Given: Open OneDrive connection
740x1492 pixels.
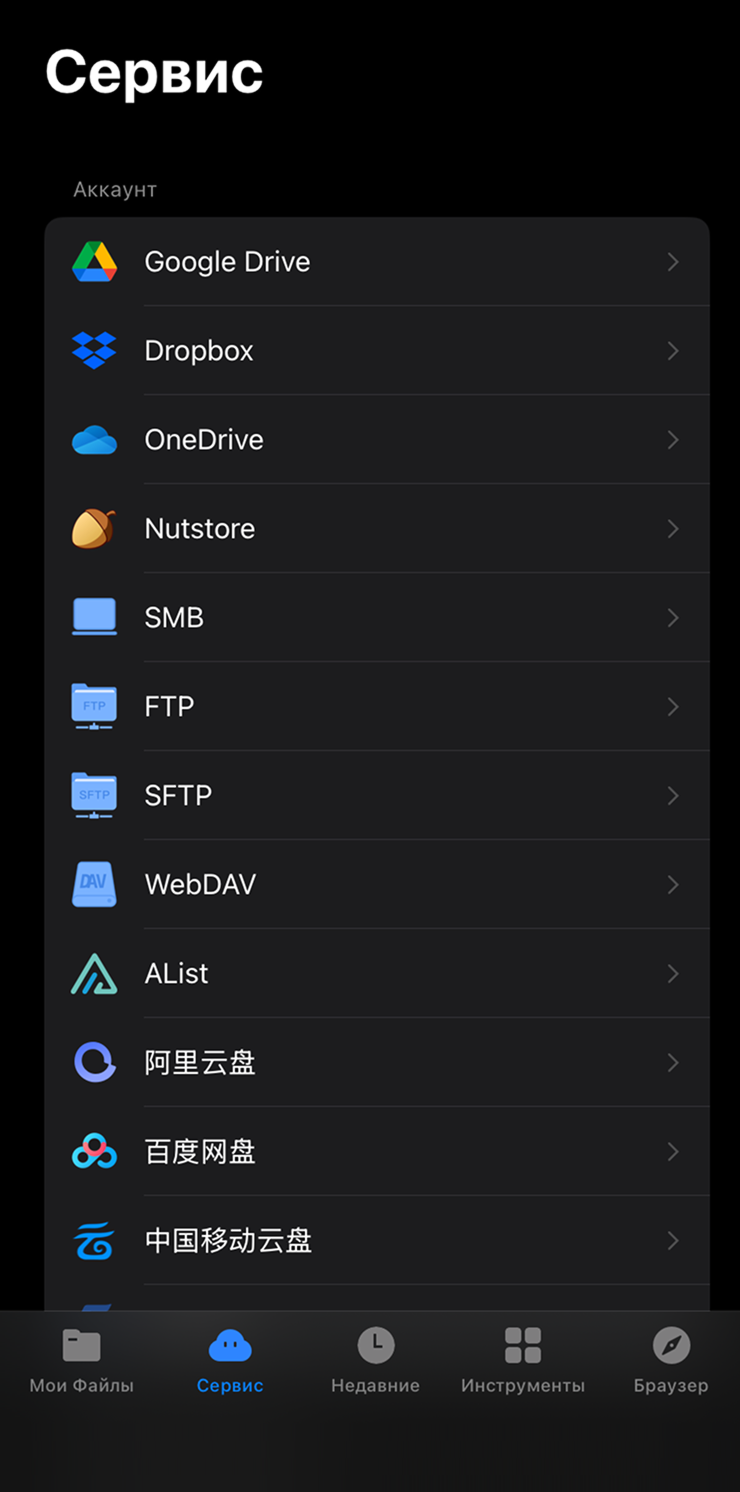Looking at the screenshot, I should 377,440.
